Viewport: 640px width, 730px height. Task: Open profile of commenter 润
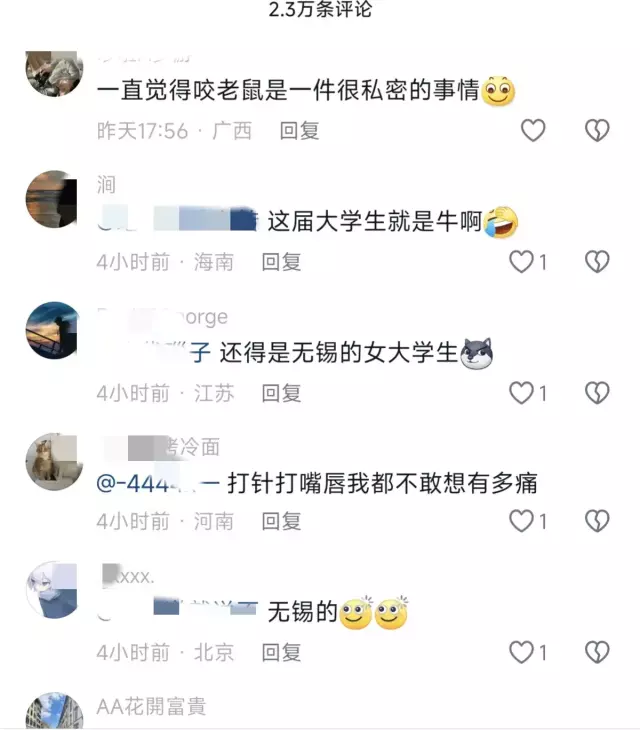click(52, 199)
